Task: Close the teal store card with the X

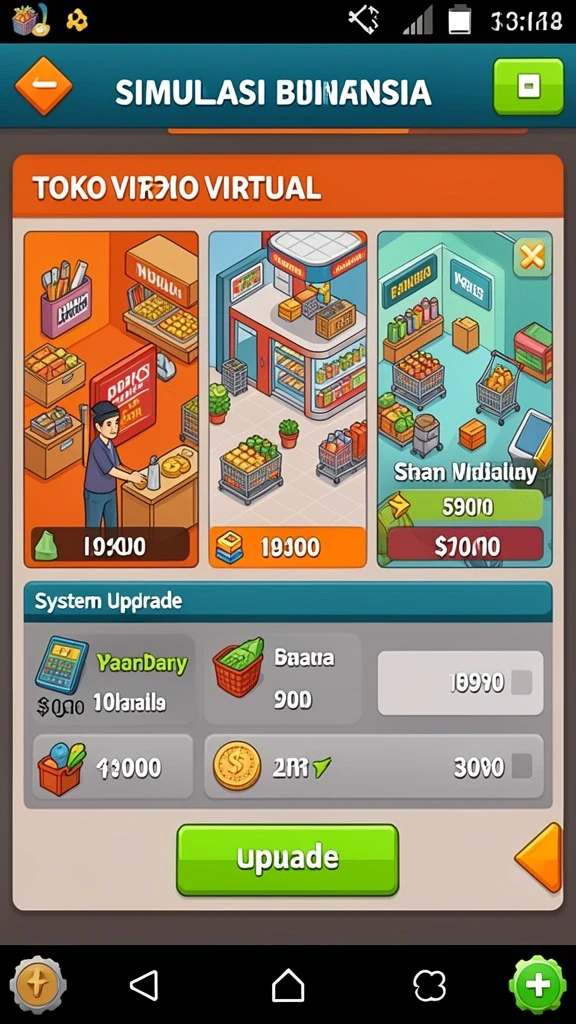Action: pyautogui.click(x=532, y=256)
